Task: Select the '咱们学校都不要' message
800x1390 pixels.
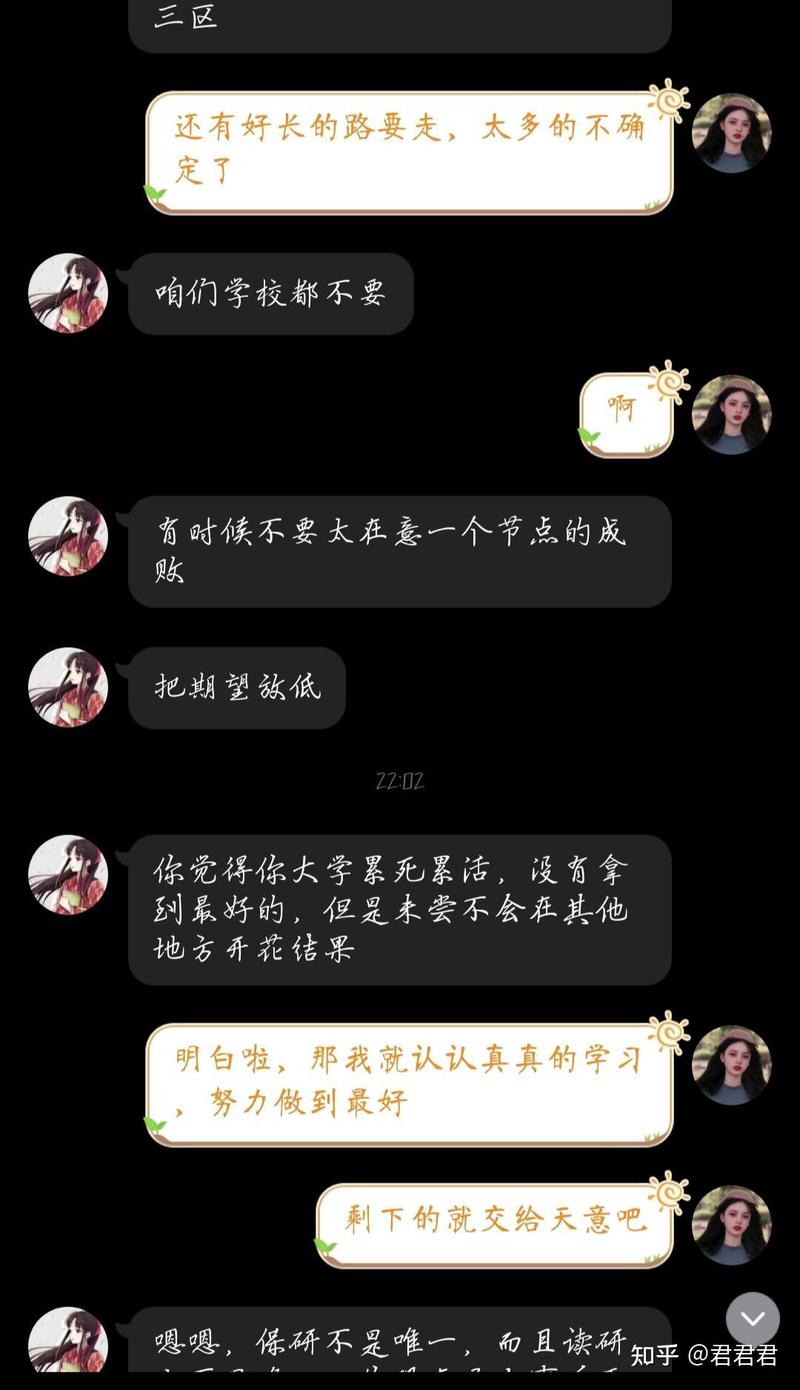Action: [270, 293]
